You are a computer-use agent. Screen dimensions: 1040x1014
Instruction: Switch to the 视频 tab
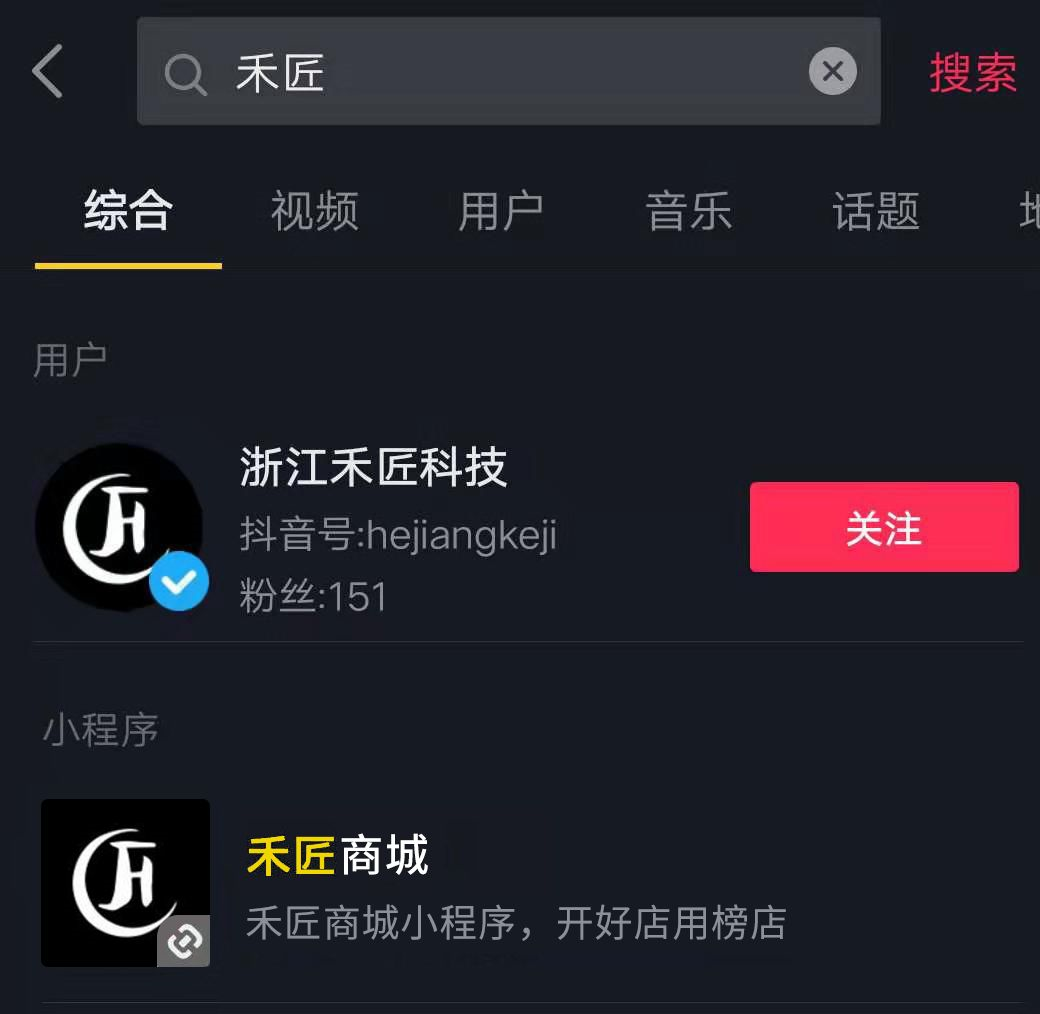click(314, 212)
